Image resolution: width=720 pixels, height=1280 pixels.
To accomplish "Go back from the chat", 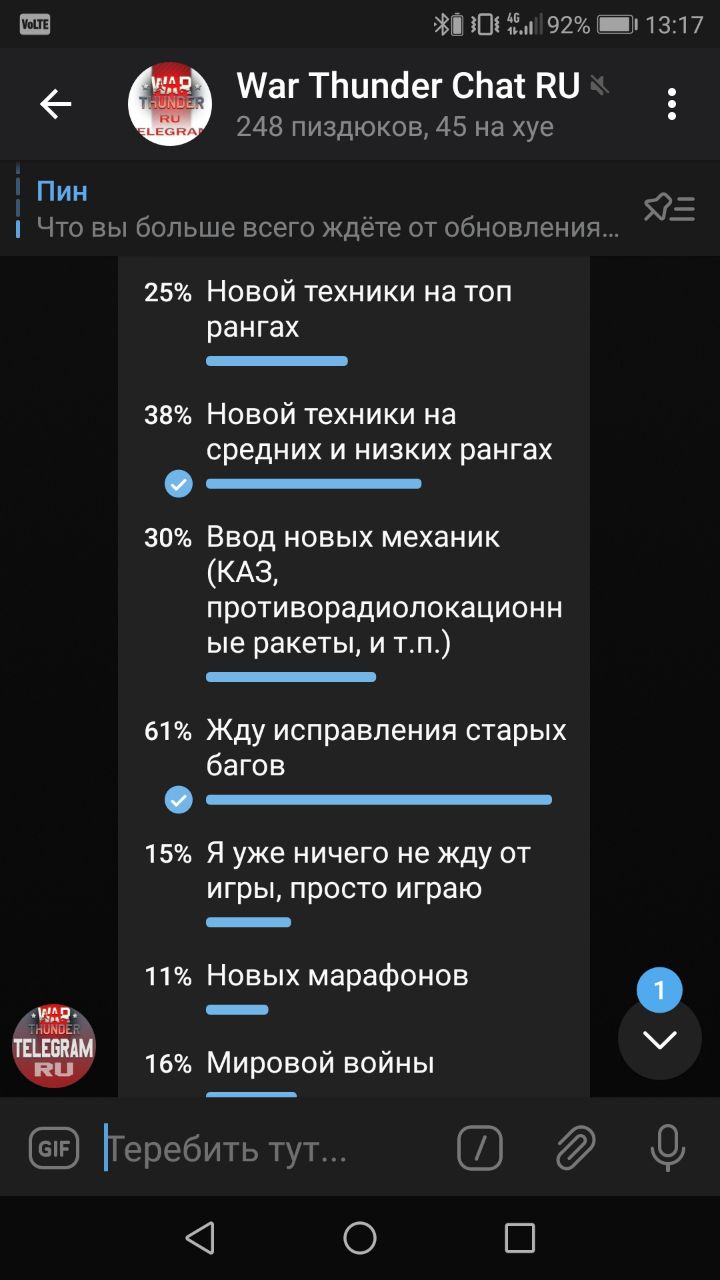I will [55, 104].
